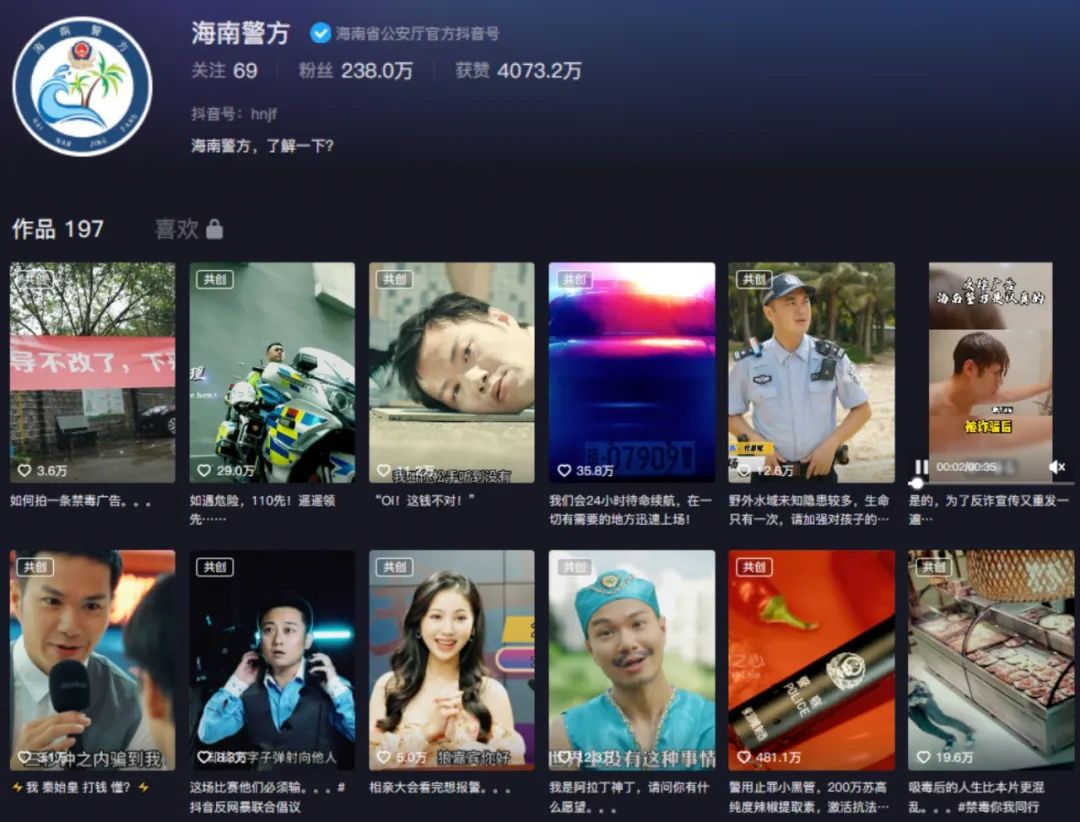The height and width of the screenshot is (822, 1080).
Task: Open the video 我们会24小时待命续航
Action: pos(631,372)
